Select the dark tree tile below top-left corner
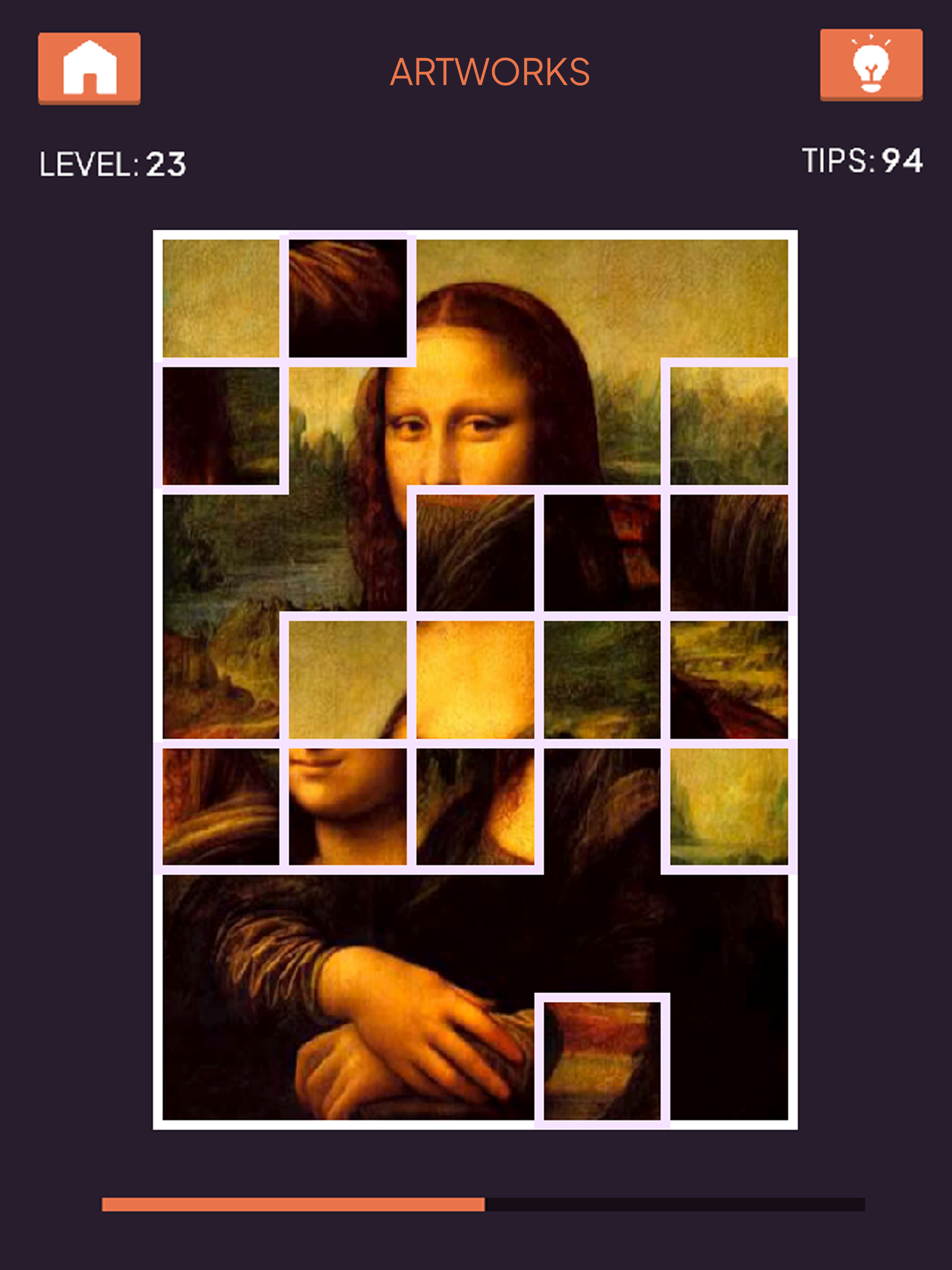Image resolution: width=952 pixels, height=1270 pixels. coord(221,428)
